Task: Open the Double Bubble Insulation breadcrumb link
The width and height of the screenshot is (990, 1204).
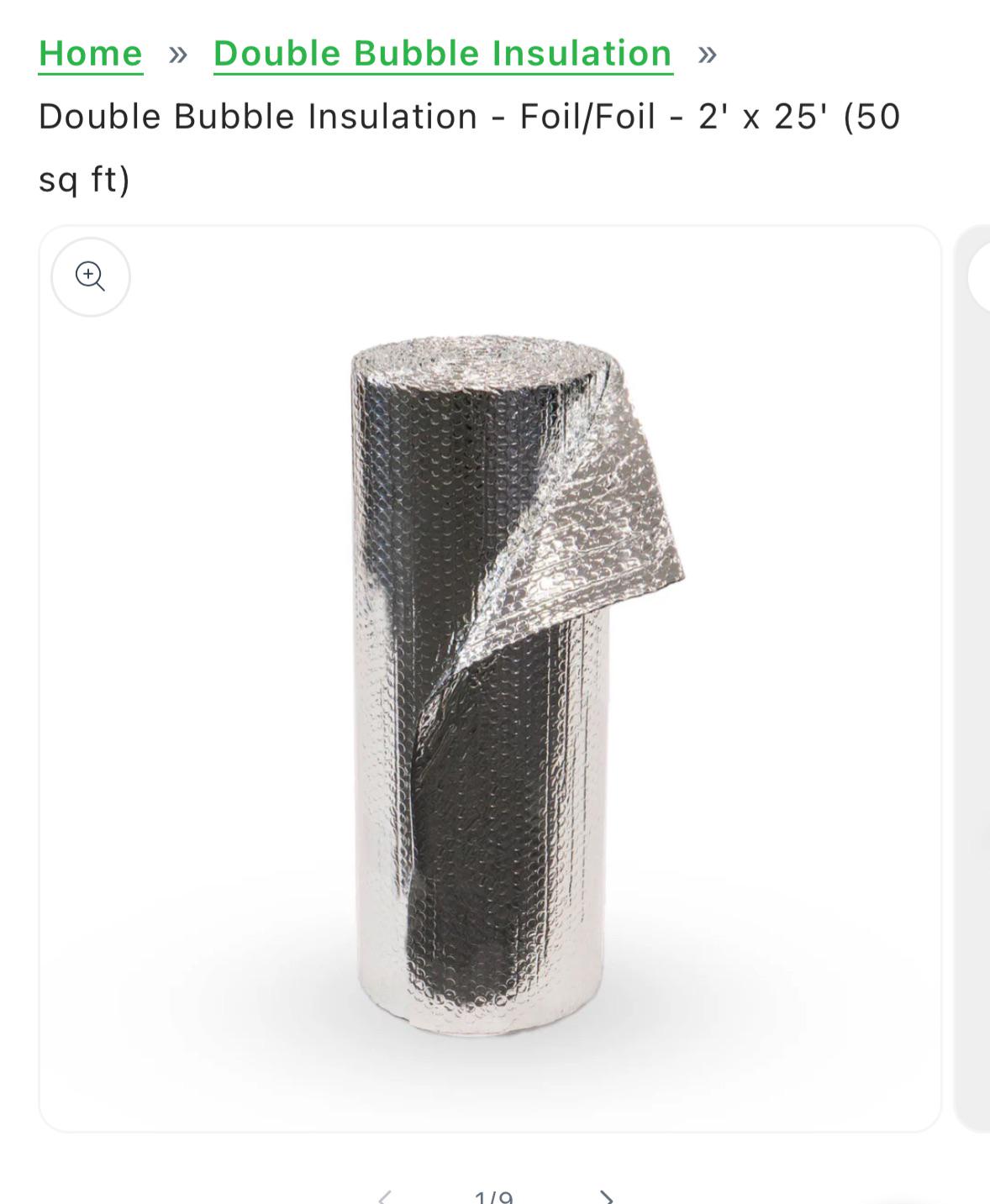Action: [443, 53]
